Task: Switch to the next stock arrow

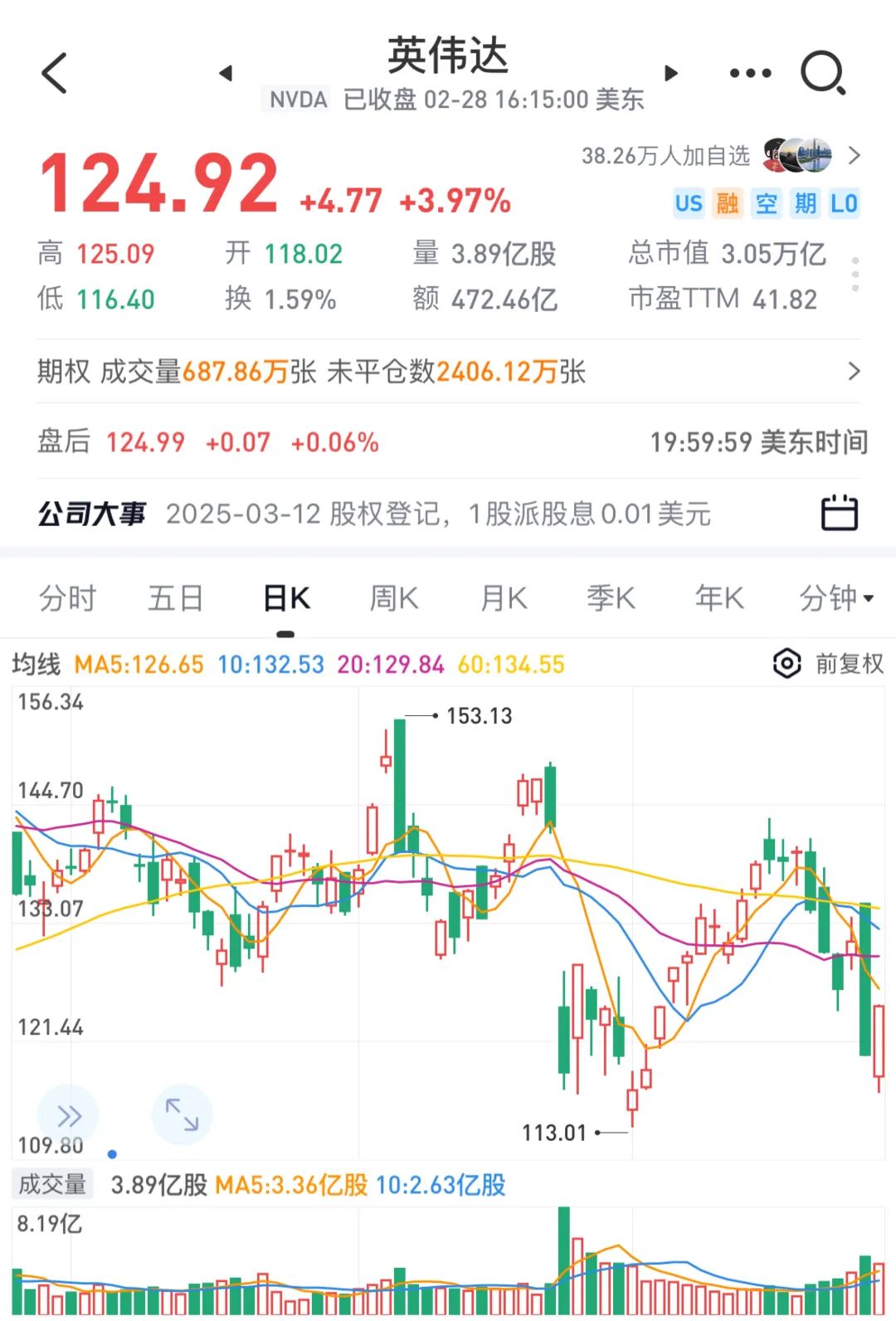Action: coord(671,73)
